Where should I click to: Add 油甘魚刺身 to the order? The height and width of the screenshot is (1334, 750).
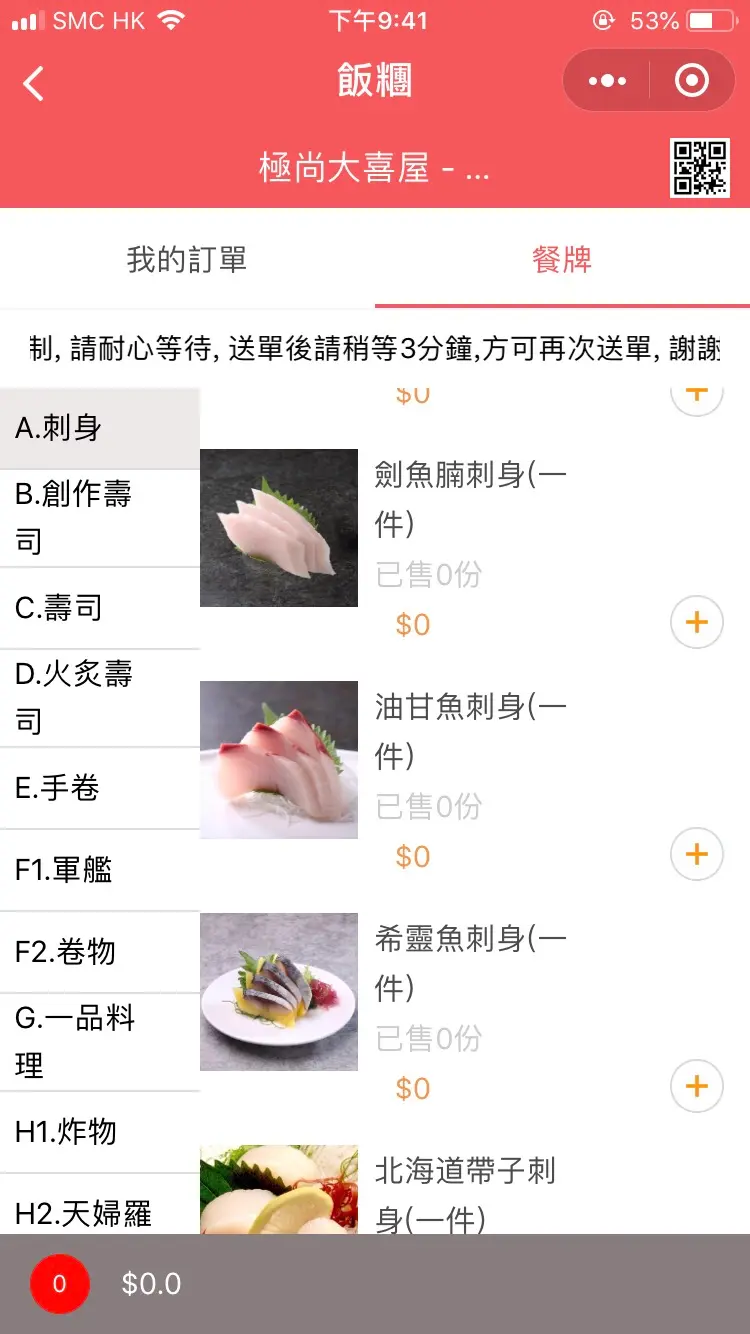point(696,855)
